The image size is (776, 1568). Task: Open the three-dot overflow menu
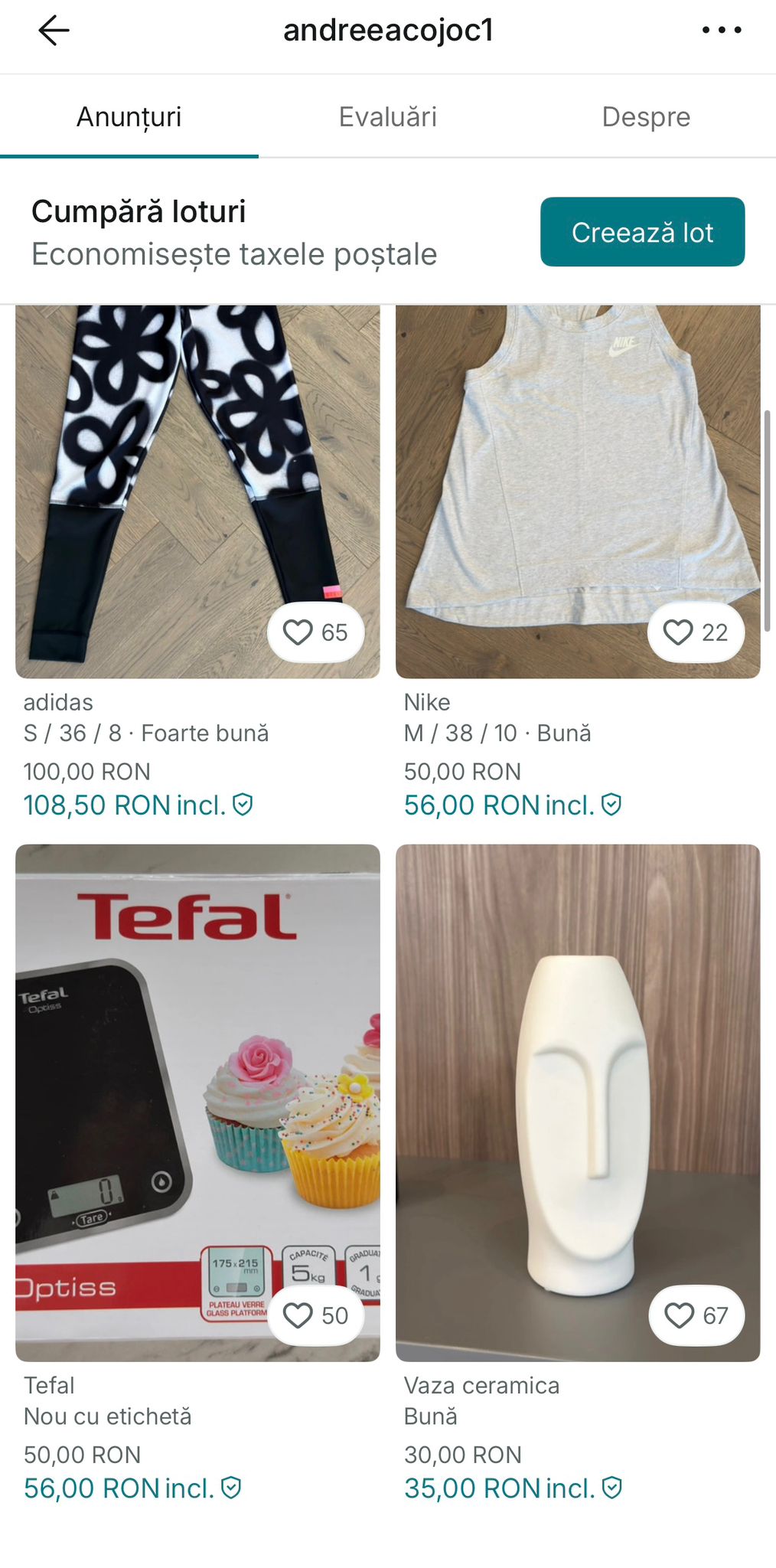(721, 31)
